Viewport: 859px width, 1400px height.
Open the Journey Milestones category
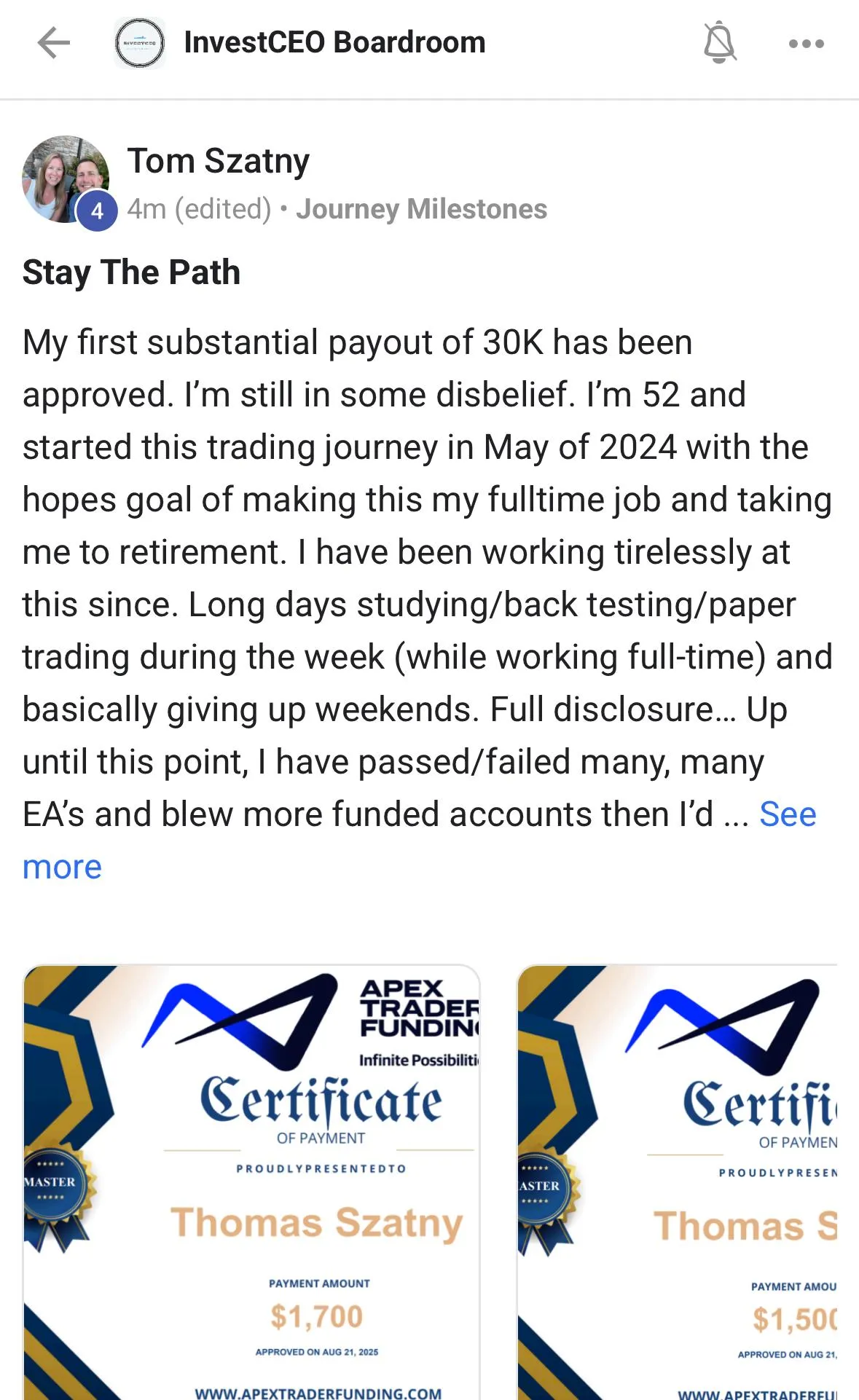click(x=421, y=209)
